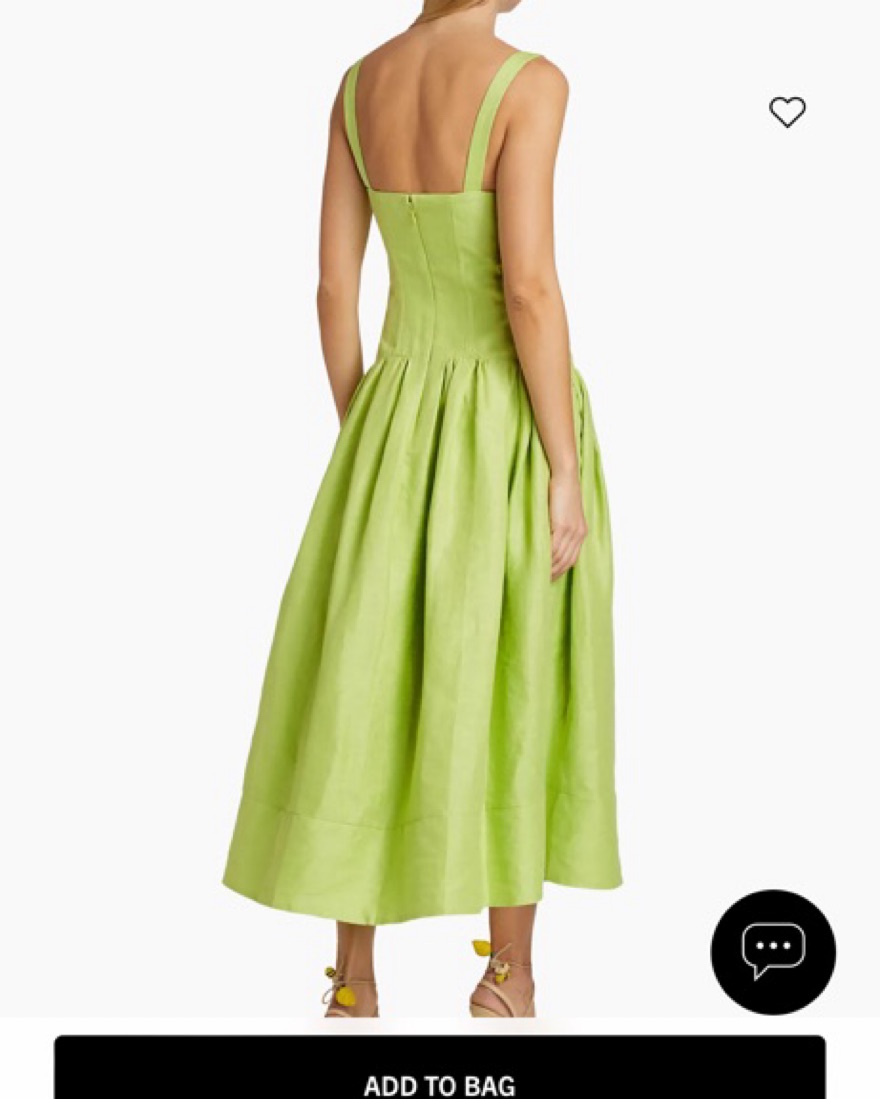Open the live chat bubble
This screenshot has height=1099, width=880.
tap(773, 952)
